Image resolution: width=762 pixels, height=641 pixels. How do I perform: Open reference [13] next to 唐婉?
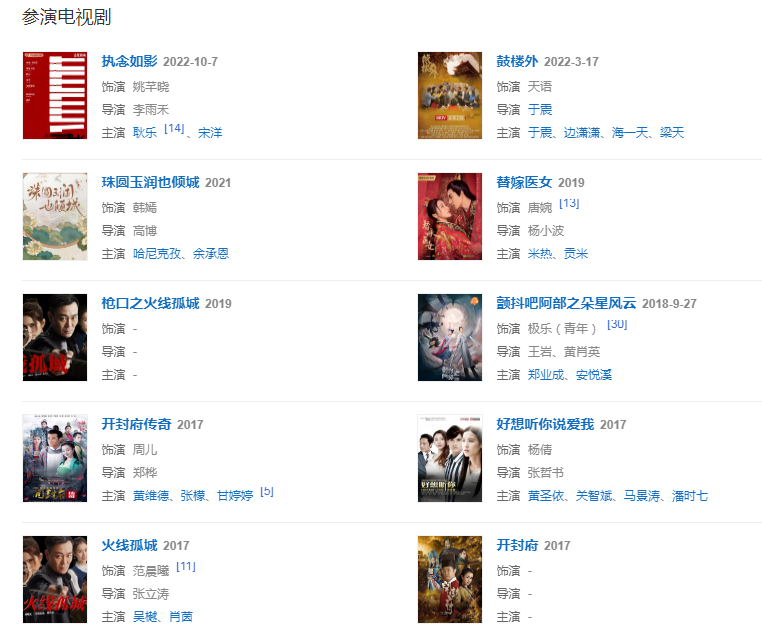pyautogui.click(x=569, y=203)
